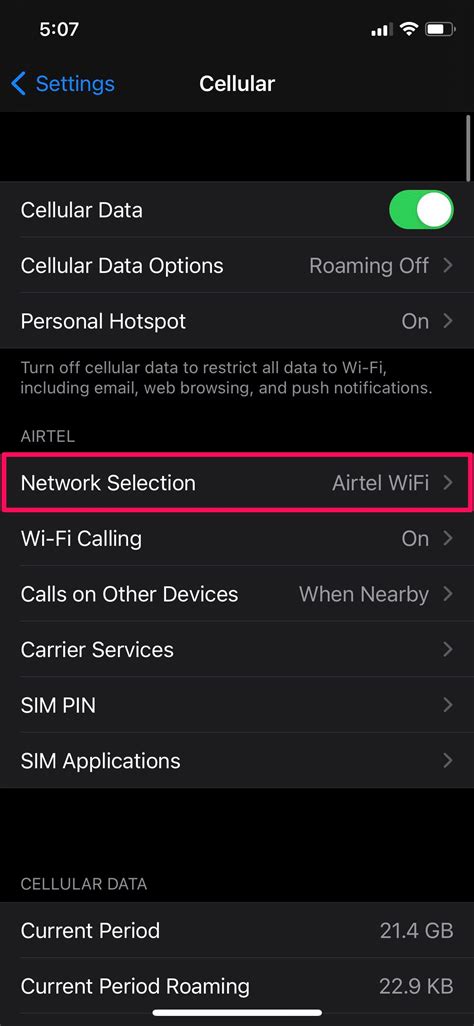
Task: Open Carrier Services
Action: tap(237, 650)
